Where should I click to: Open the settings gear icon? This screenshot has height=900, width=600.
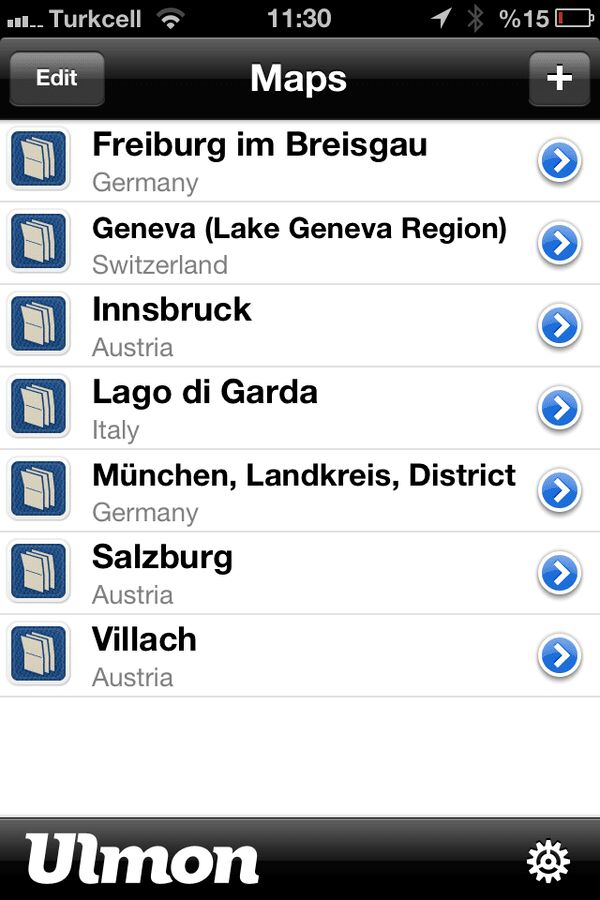click(547, 861)
